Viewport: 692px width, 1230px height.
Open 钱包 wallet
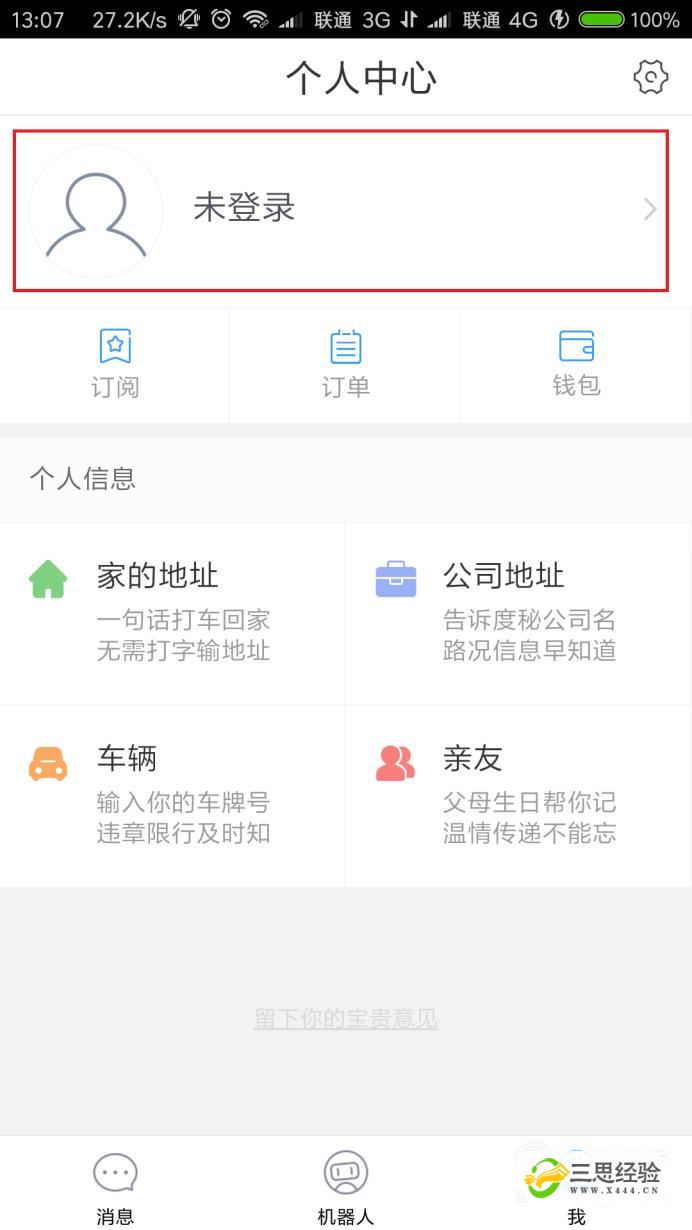[x=577, y=365]
